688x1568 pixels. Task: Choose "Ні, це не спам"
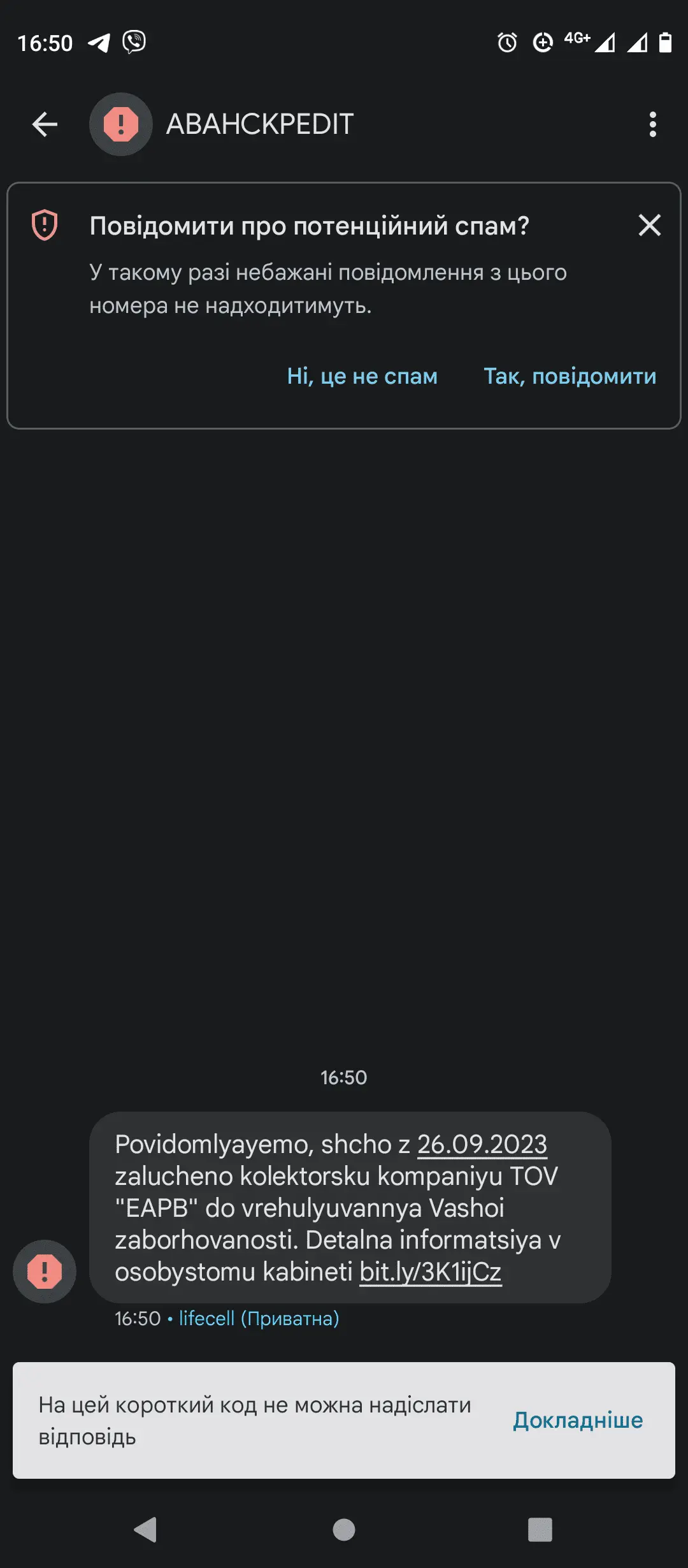tap(362, 376)
